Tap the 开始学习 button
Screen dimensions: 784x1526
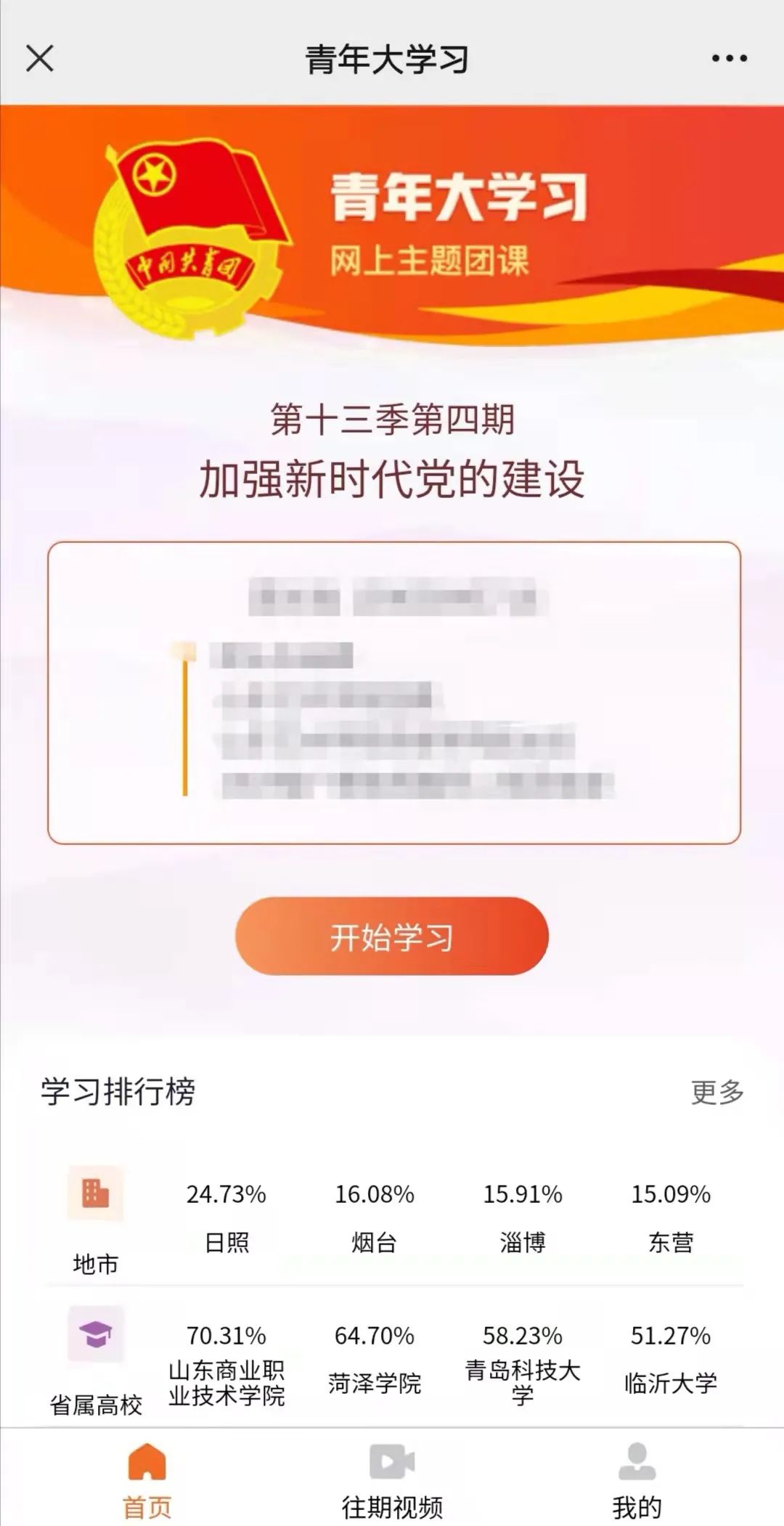(392, 937)
